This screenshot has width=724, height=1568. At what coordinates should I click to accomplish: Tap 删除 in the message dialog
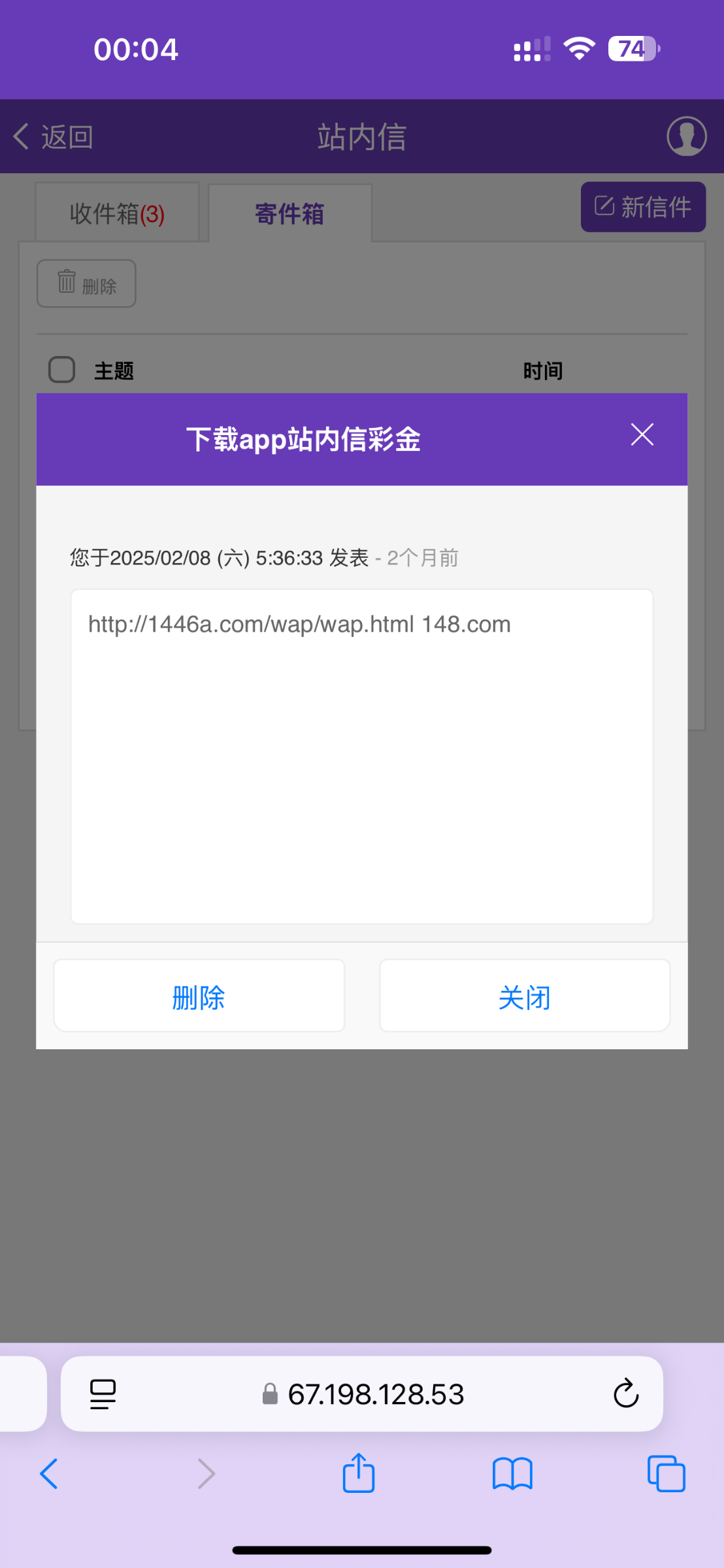point(199,996)
